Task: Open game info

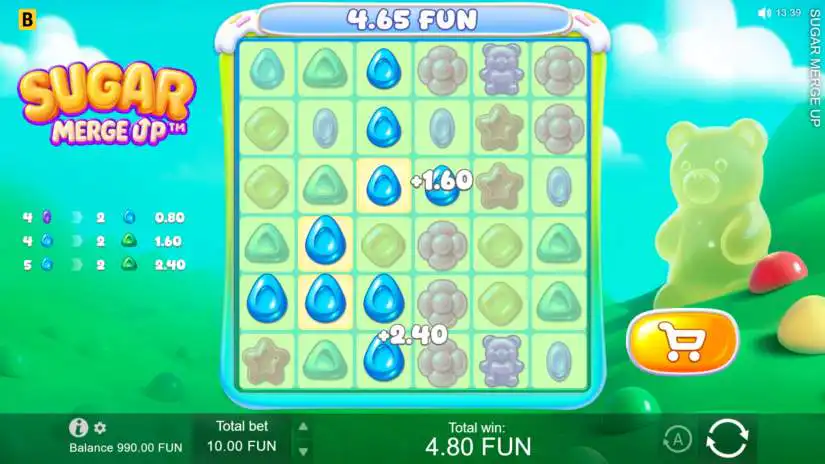Action: tap(79, 428)
